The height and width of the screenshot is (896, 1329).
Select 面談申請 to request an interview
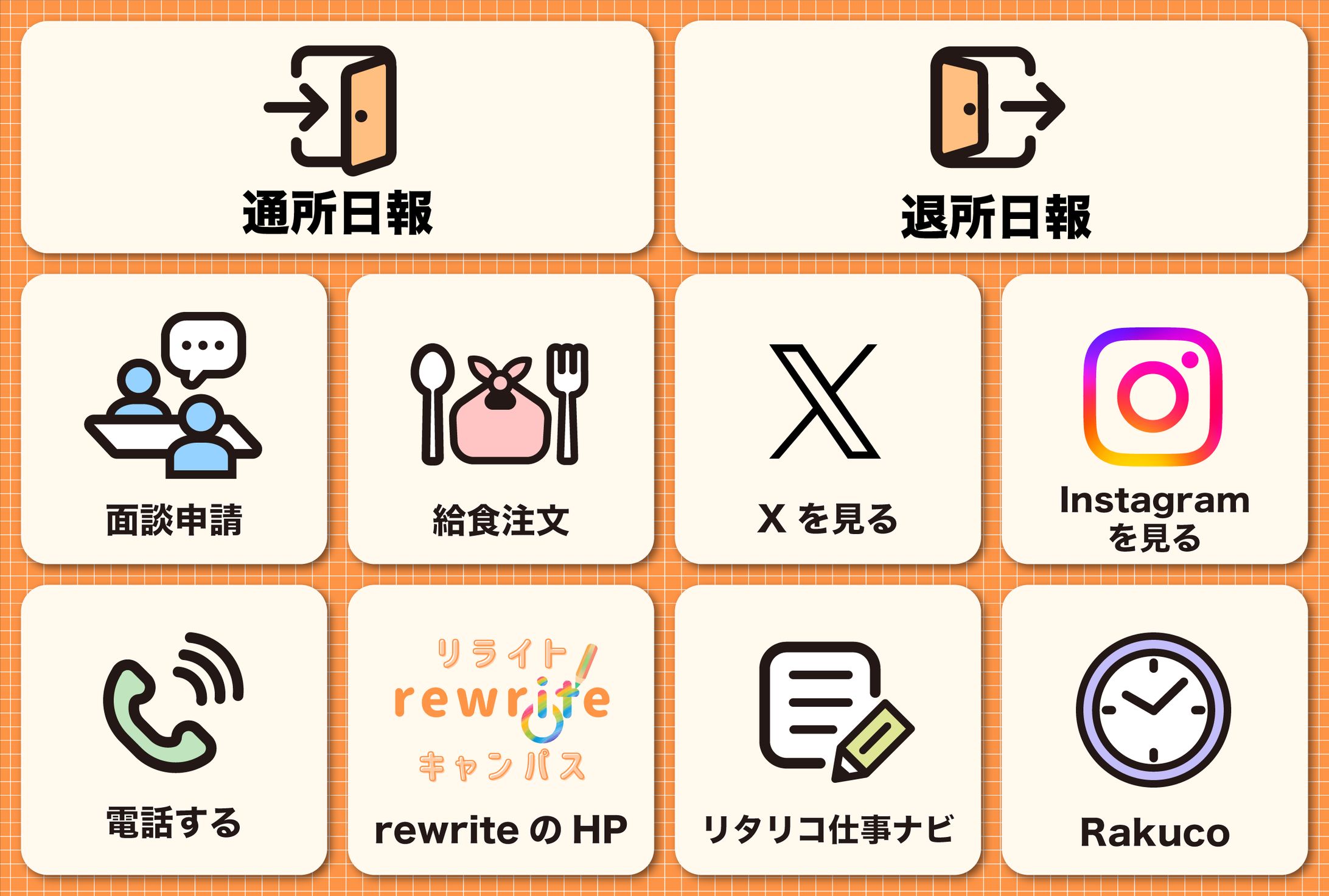pyautogui.click(x=174, y=419)
